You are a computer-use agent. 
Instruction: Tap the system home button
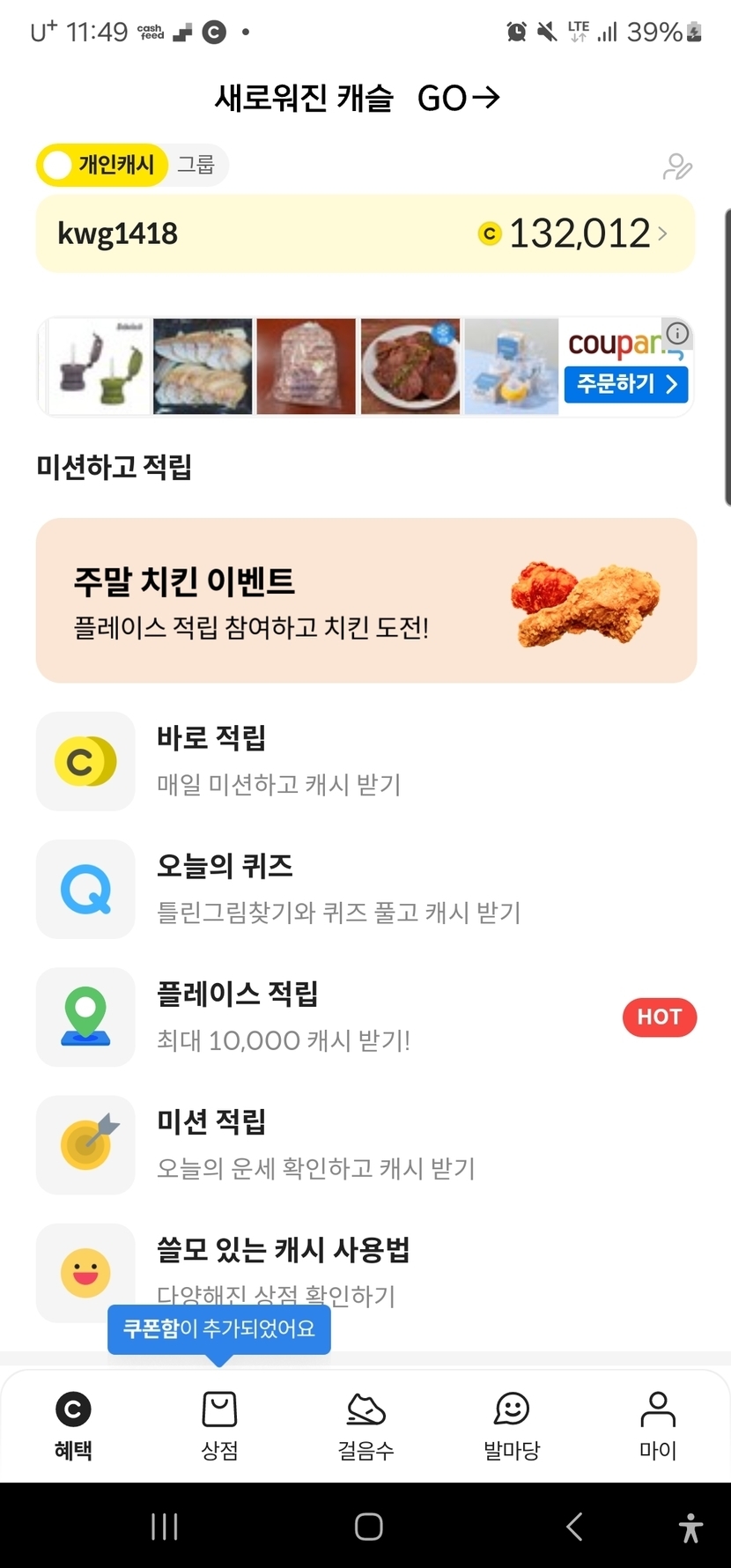click(368, 1526)
